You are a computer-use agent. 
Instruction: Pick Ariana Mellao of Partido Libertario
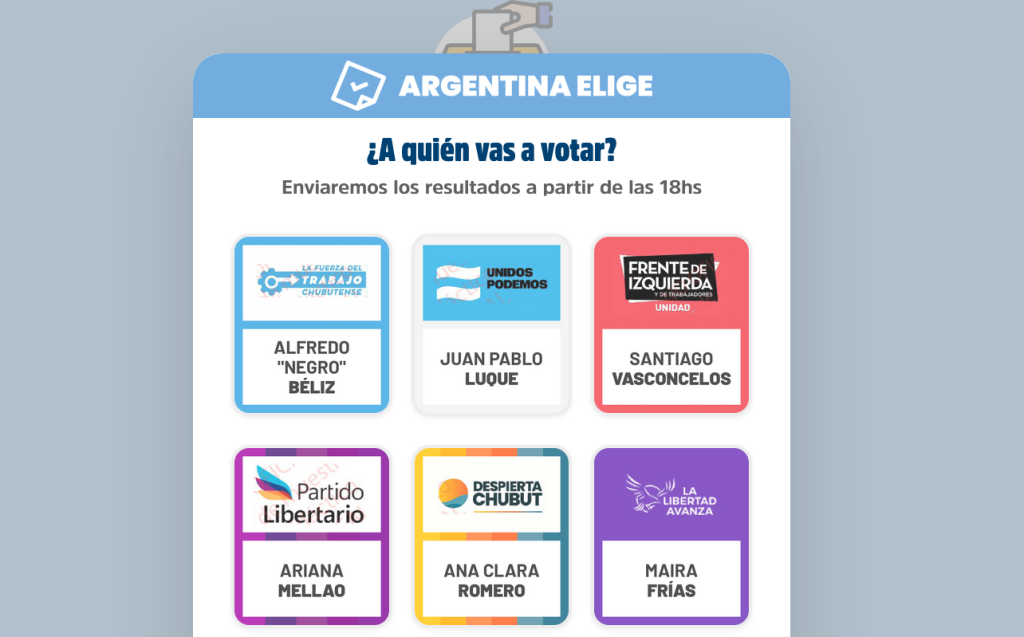(x=311, y=537)
